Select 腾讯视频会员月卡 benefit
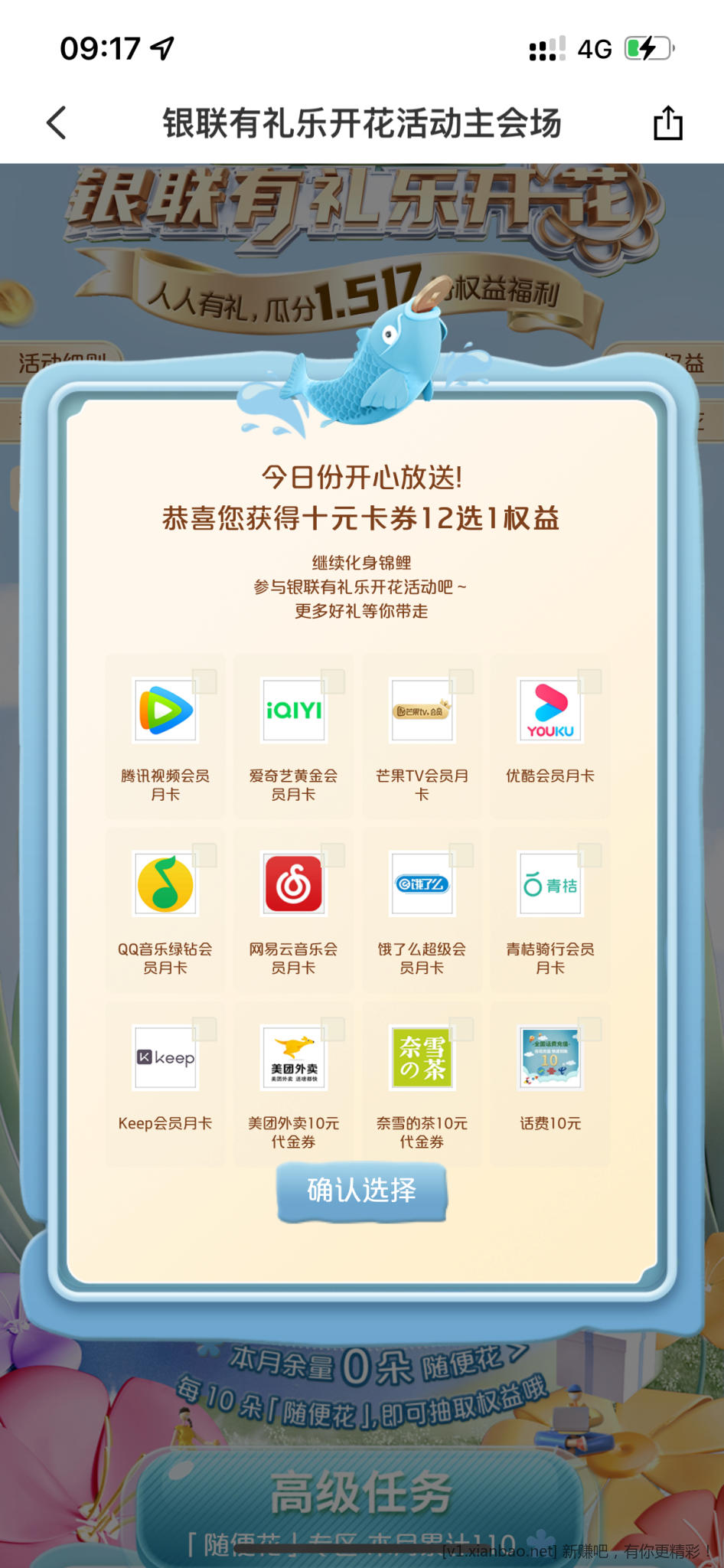724x1568 pixels. pyautogui.click(x=165, y=735)
